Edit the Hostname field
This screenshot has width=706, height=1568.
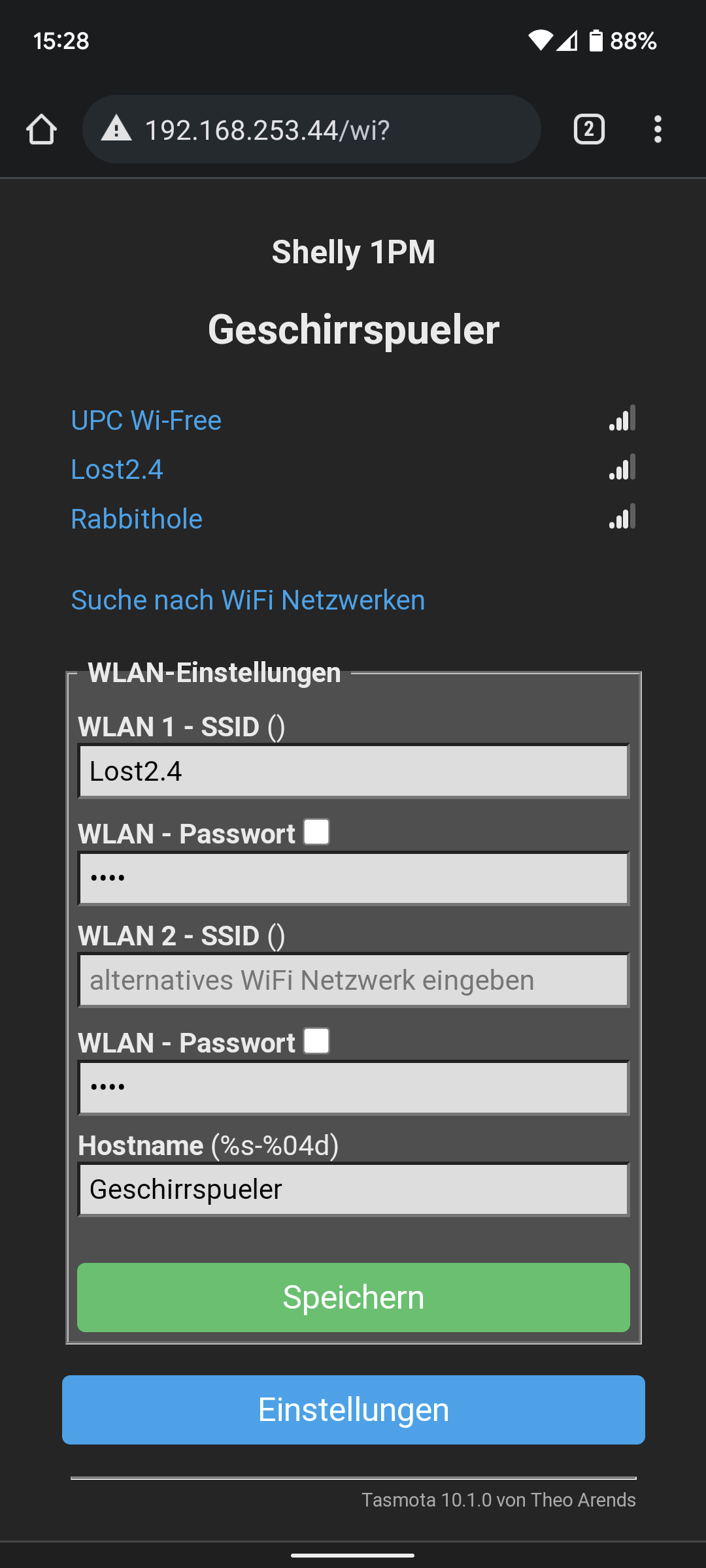[x=353, y=1190]
